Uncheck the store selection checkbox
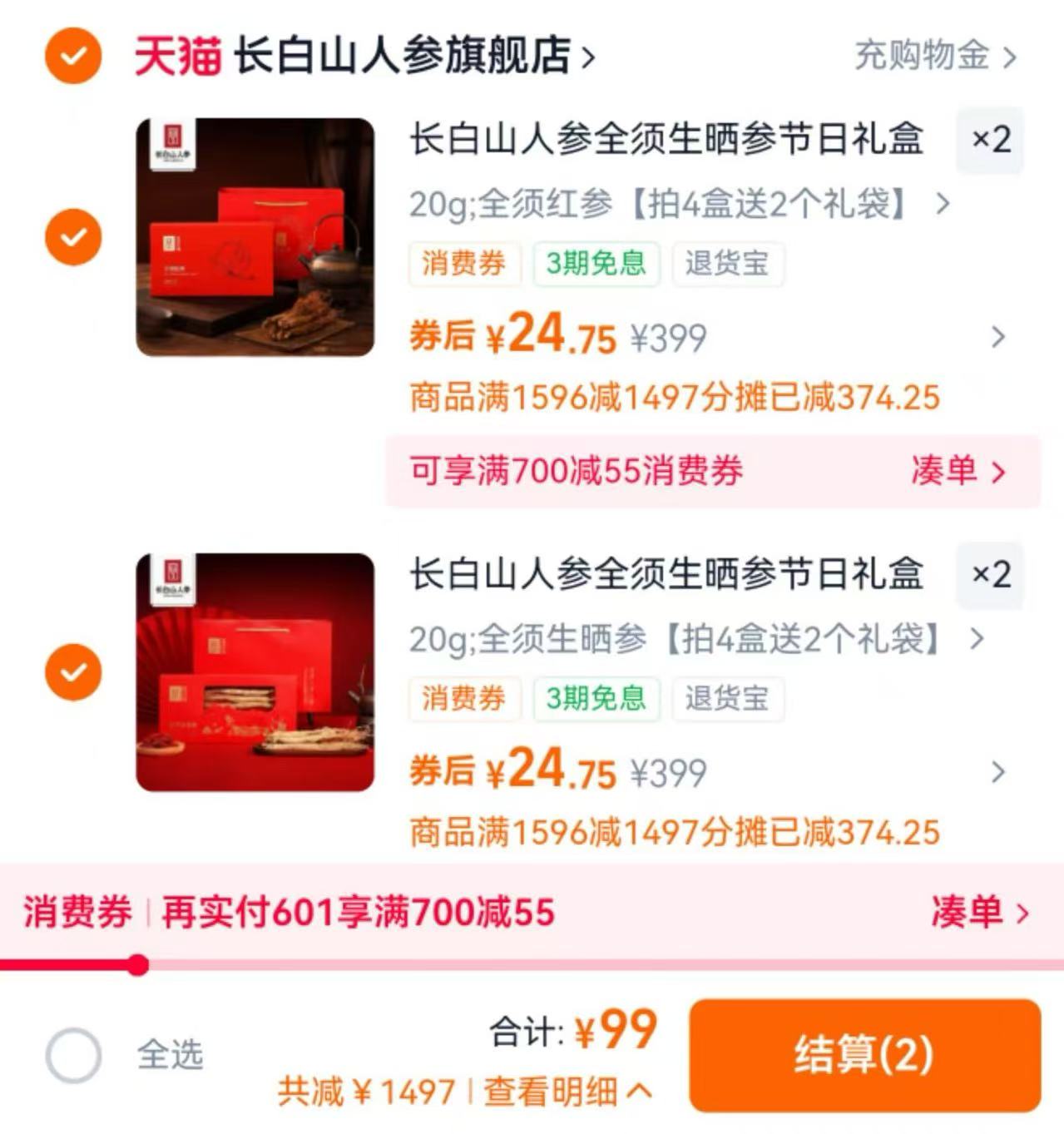 pos(72,57)
